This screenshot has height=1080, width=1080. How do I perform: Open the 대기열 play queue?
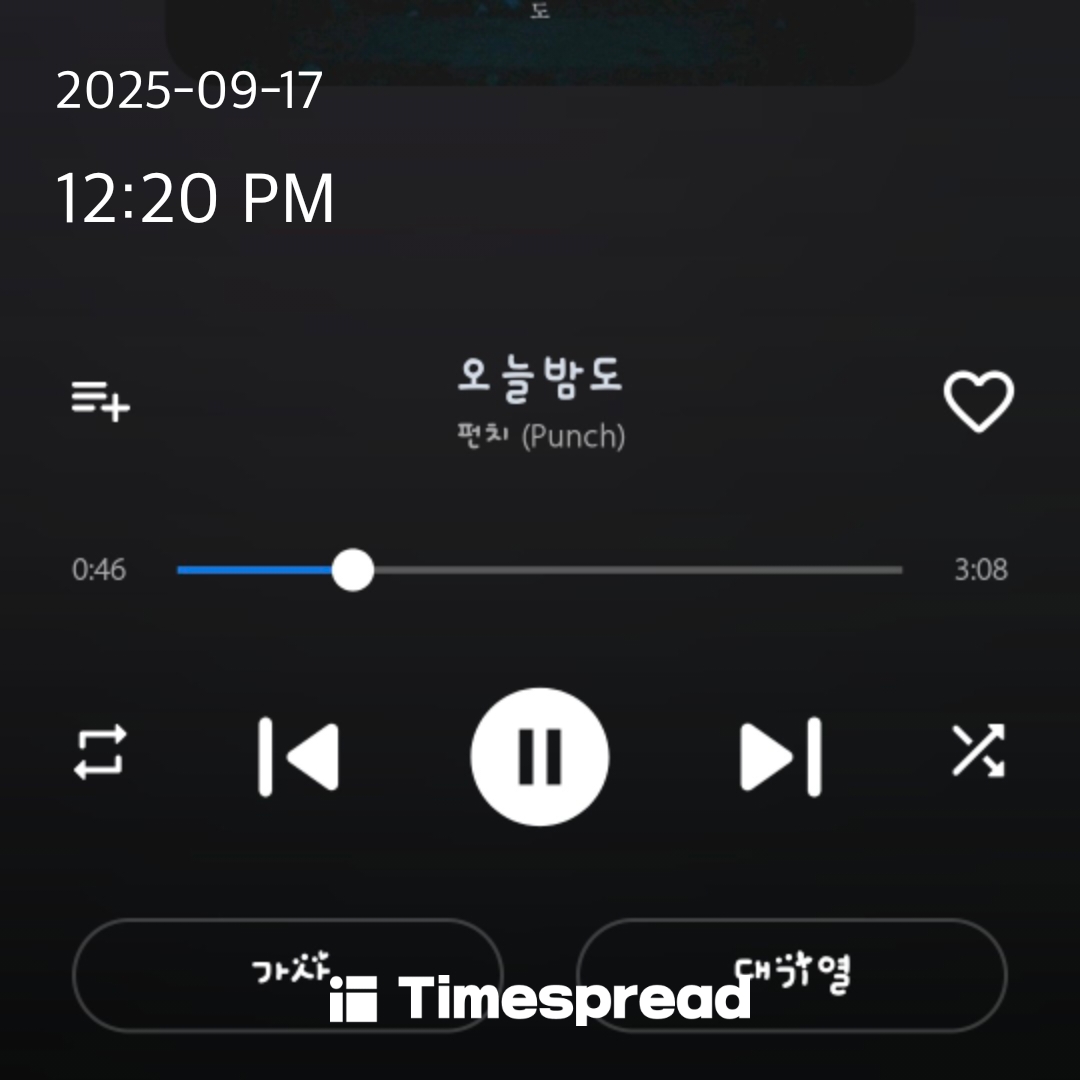click(x=792, y=975)
